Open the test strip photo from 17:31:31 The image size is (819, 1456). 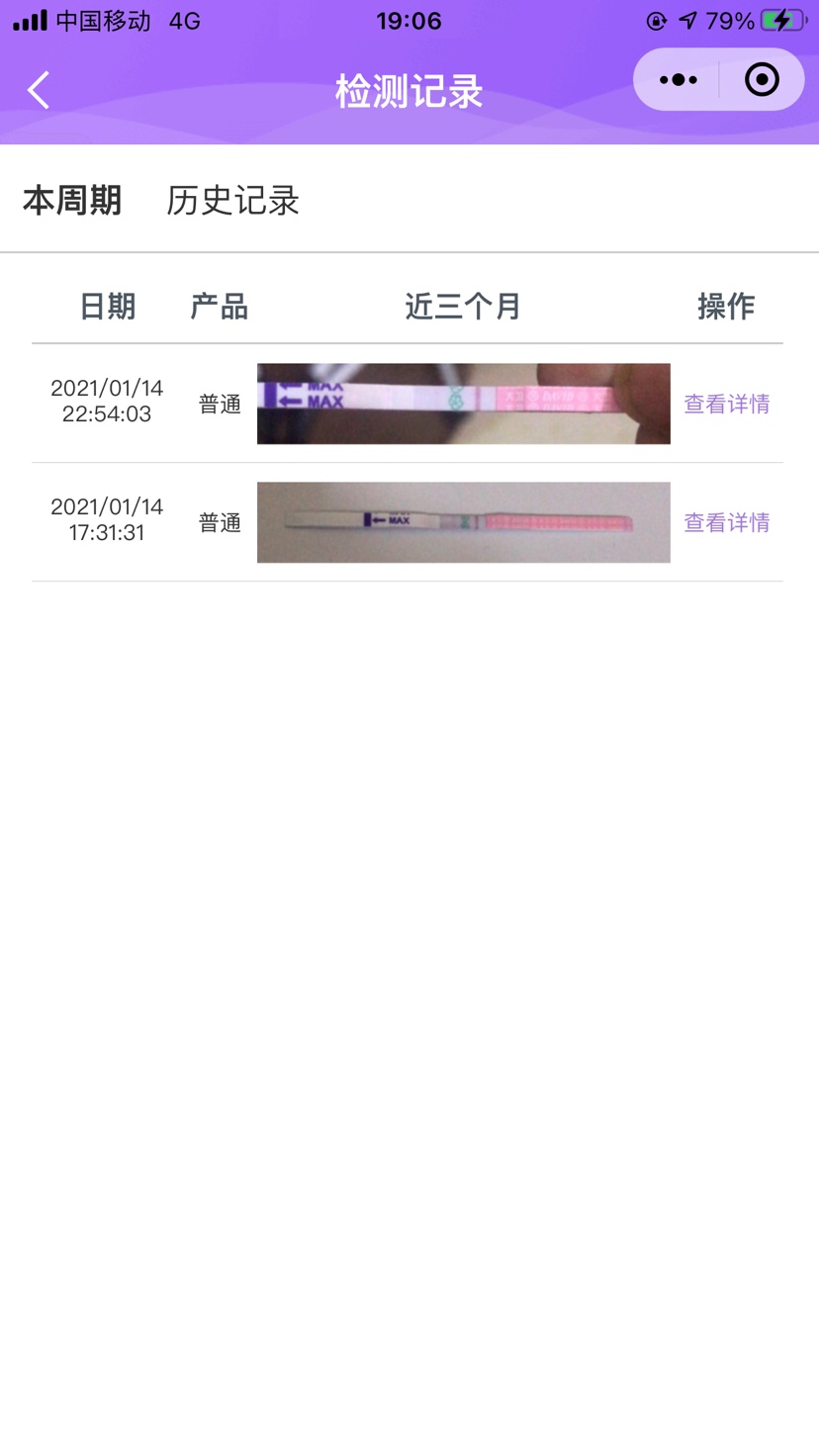click(x=463, y=522)
